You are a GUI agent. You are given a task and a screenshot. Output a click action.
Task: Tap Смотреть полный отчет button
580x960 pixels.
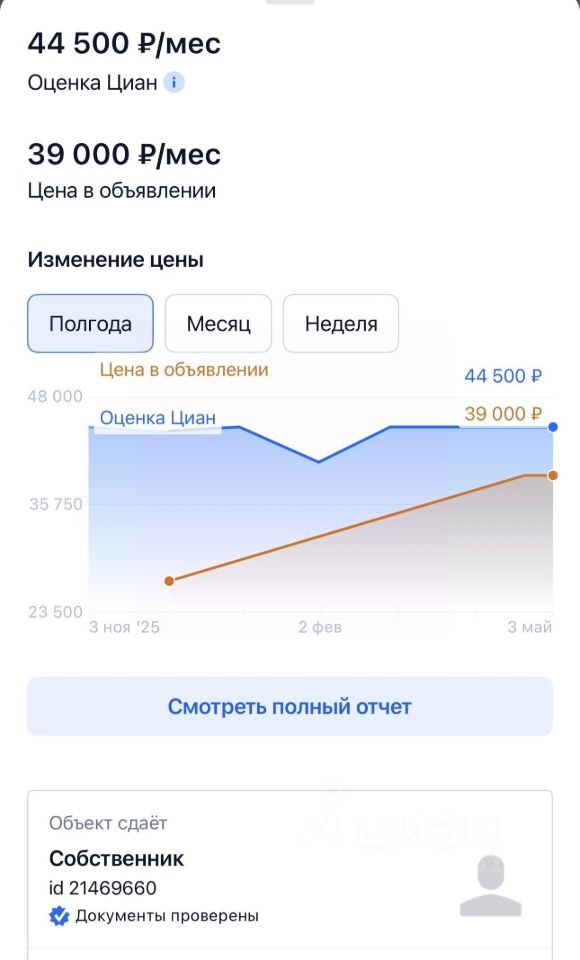click(290, 706)
